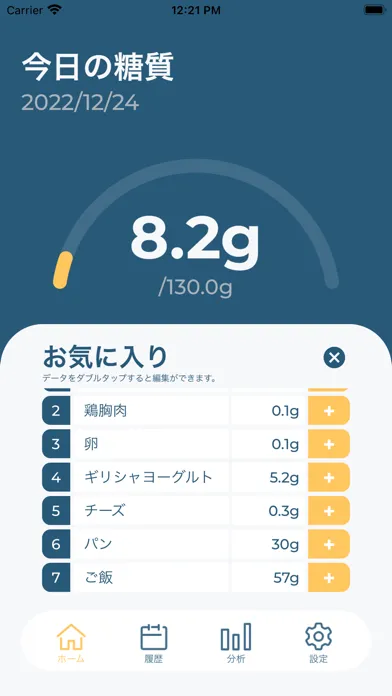Add パン 30g with plus button

tap(329, 544)
